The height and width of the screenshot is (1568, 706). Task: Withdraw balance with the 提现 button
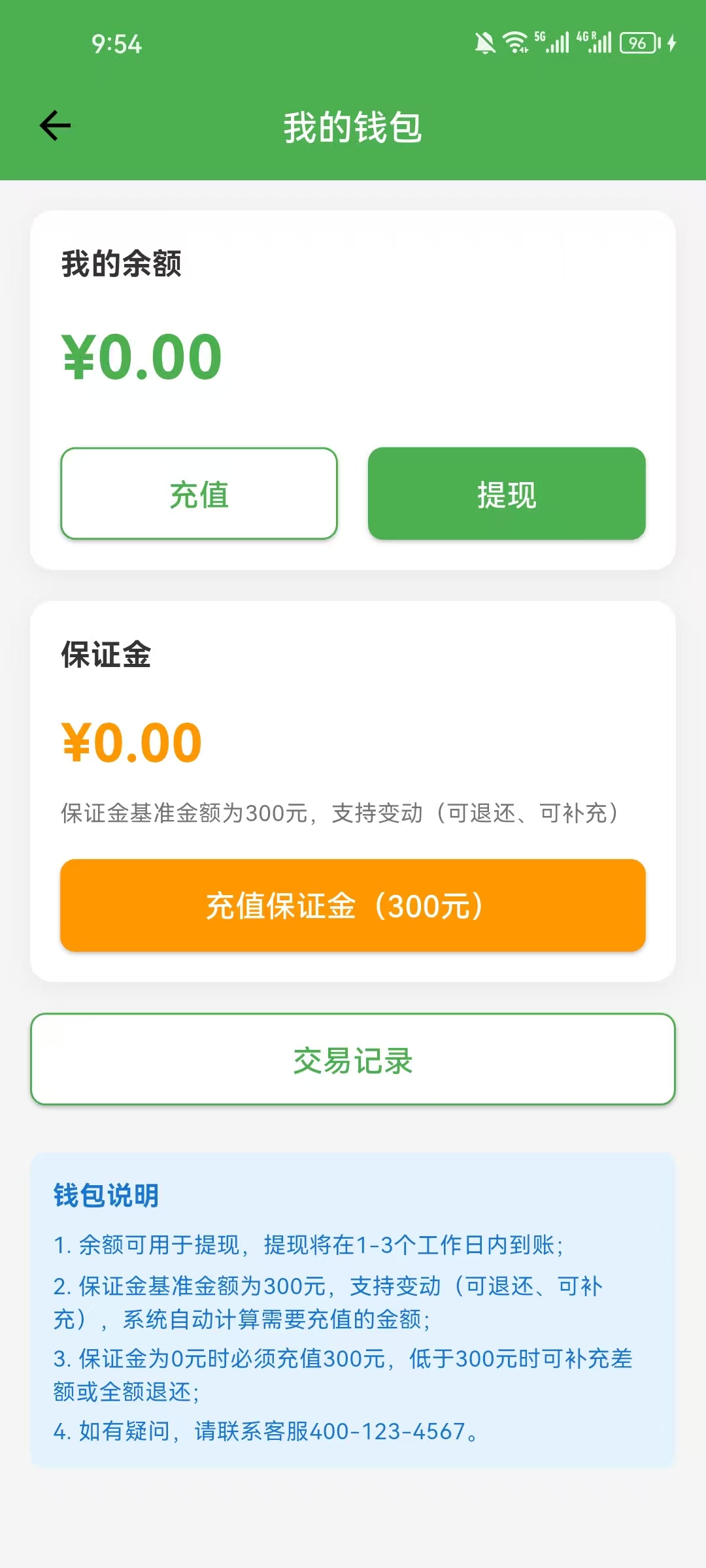point(507,494)
